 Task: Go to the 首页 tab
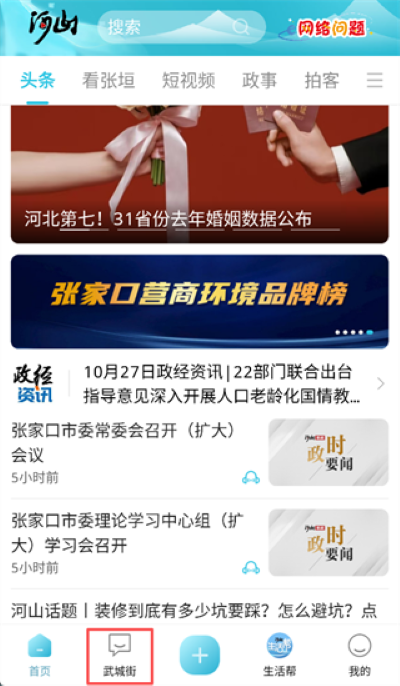coord(40,654)
